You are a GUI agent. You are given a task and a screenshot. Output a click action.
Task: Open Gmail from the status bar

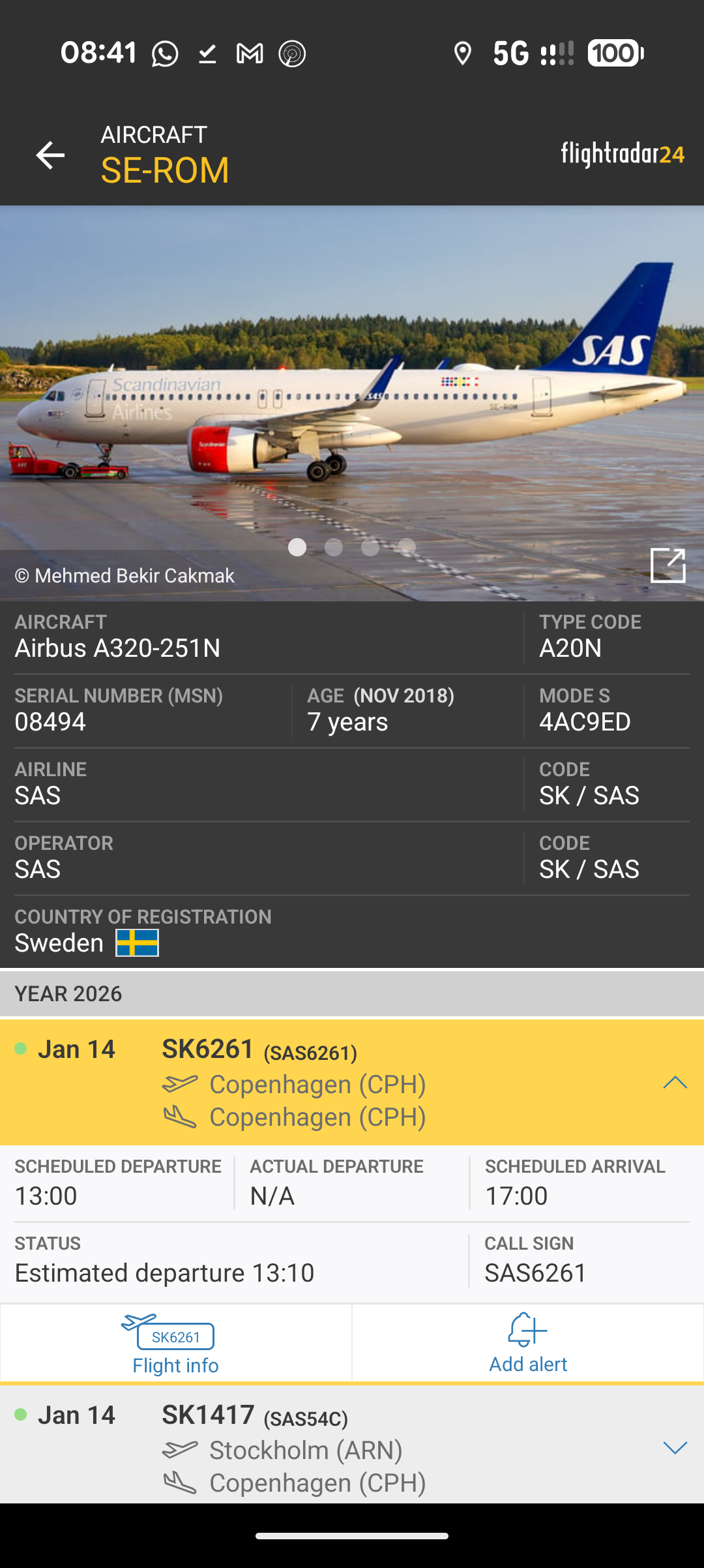[248, 53]
